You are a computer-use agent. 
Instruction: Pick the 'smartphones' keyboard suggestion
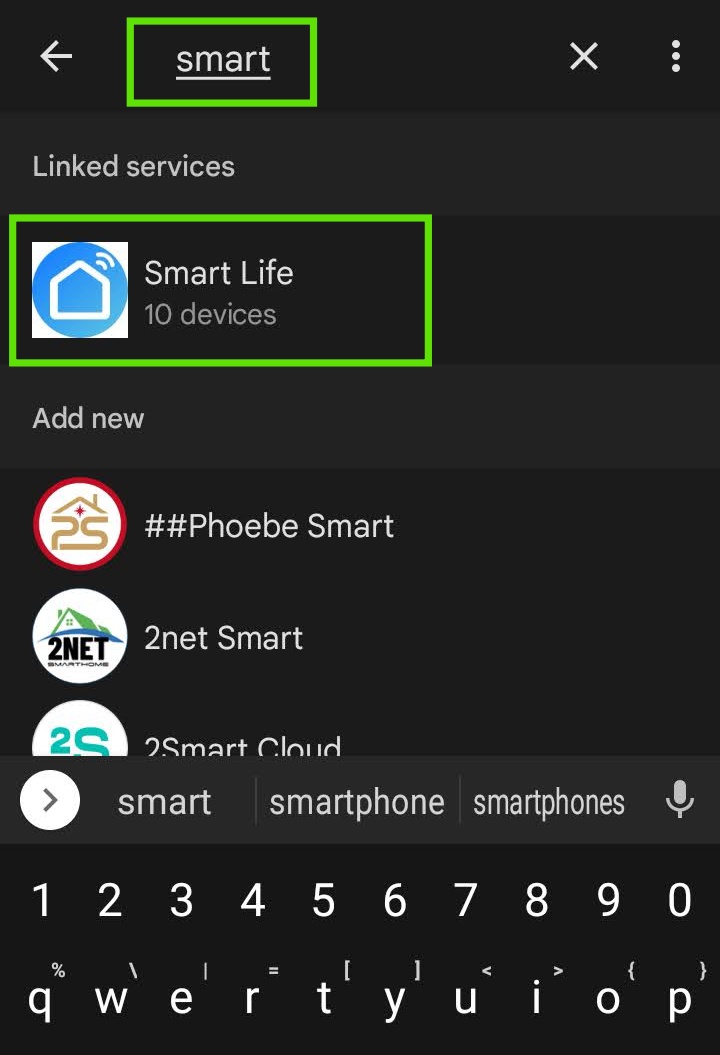point(548,802)
